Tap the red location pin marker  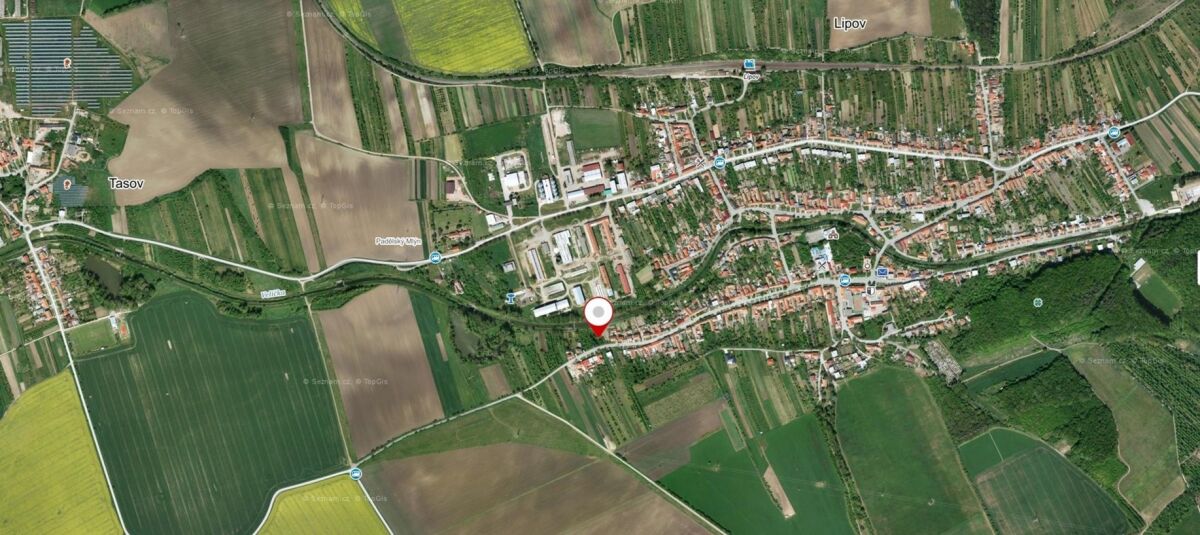[598, 316]
